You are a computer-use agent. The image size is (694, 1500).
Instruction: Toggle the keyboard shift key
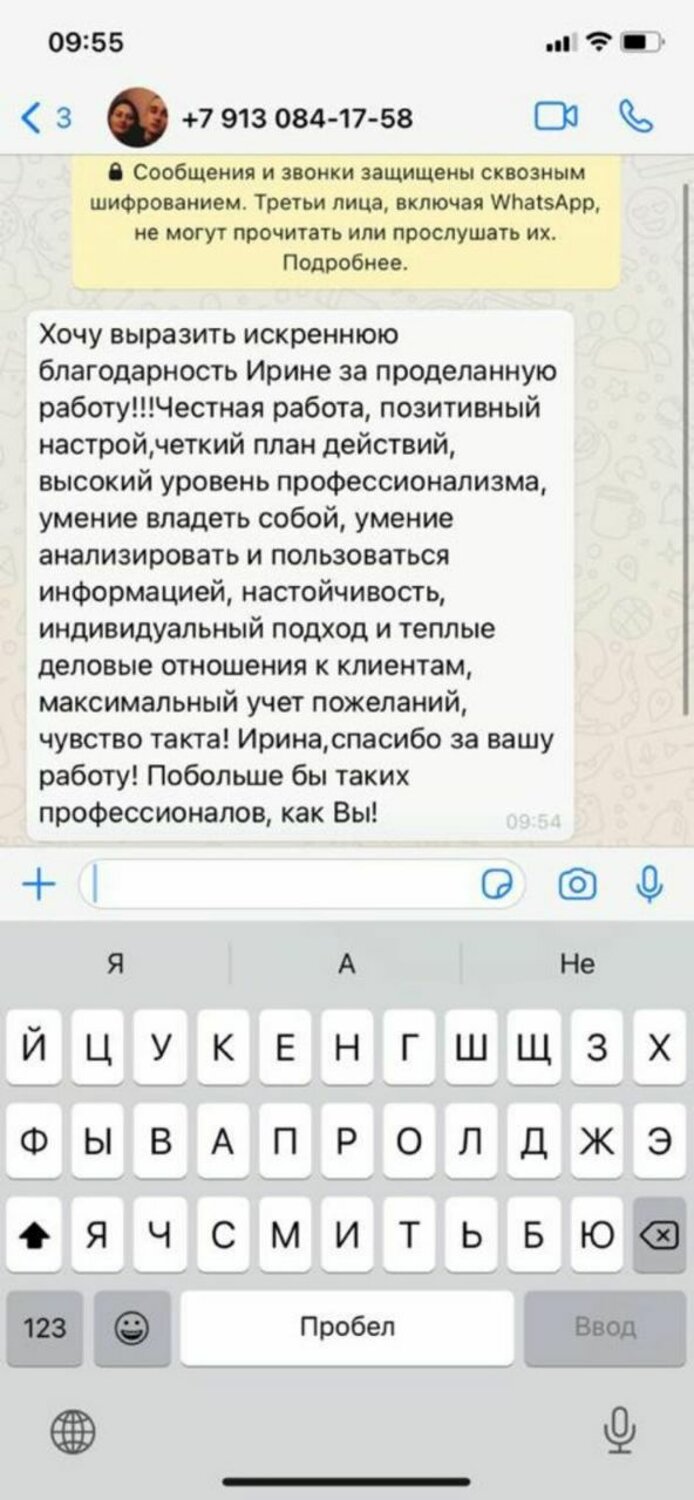[x=34, y=1236]
